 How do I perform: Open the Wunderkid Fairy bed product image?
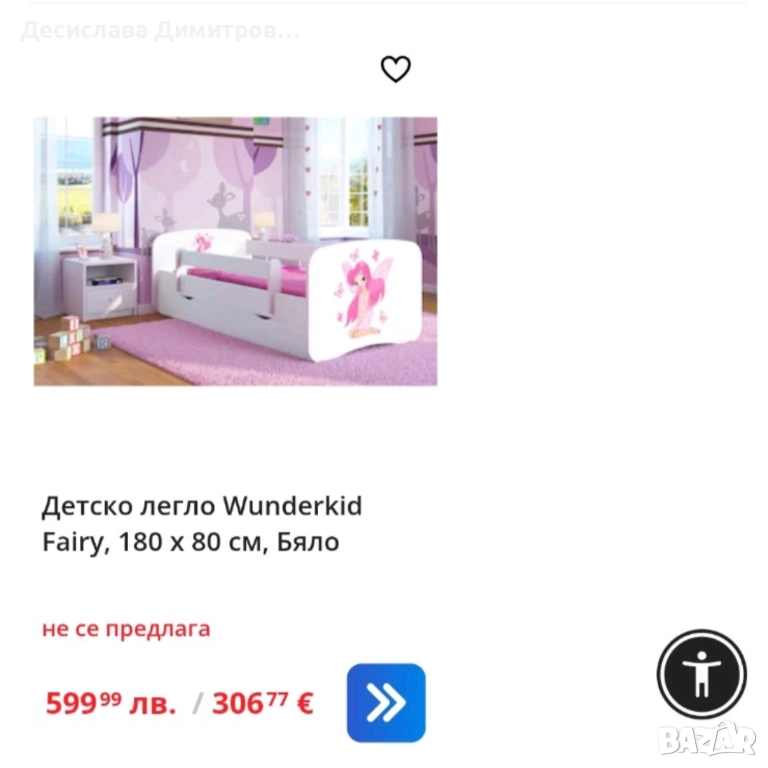(235, 251)
